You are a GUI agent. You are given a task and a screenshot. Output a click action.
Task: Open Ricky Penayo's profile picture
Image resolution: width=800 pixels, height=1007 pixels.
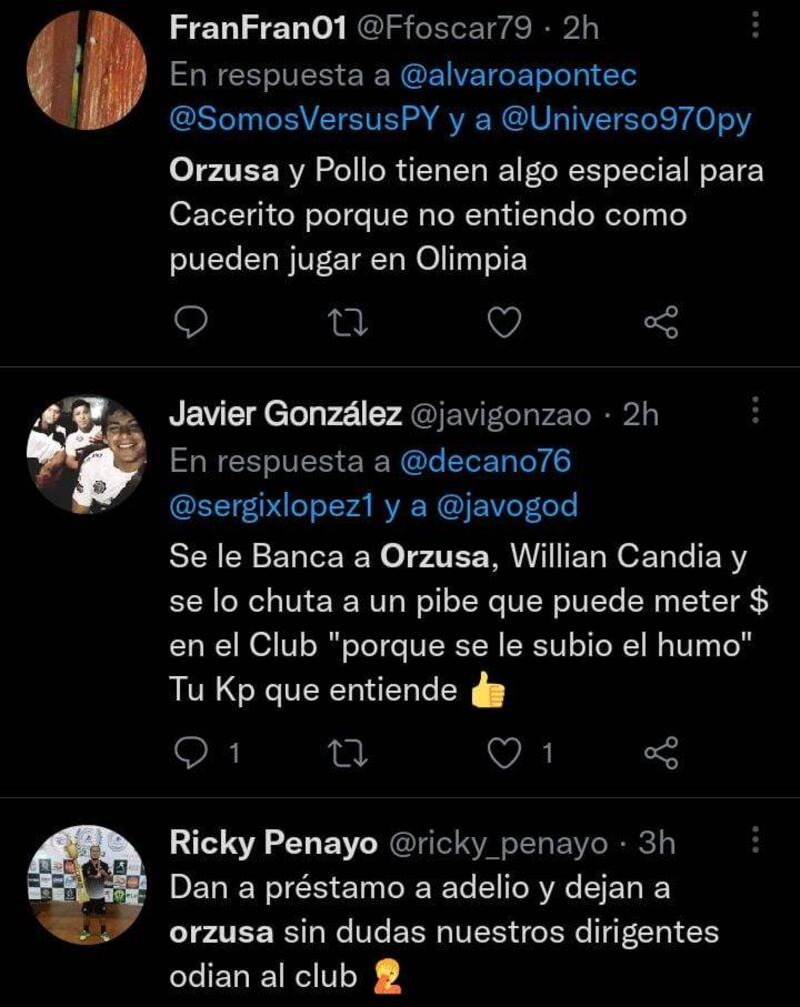point(85,884)
